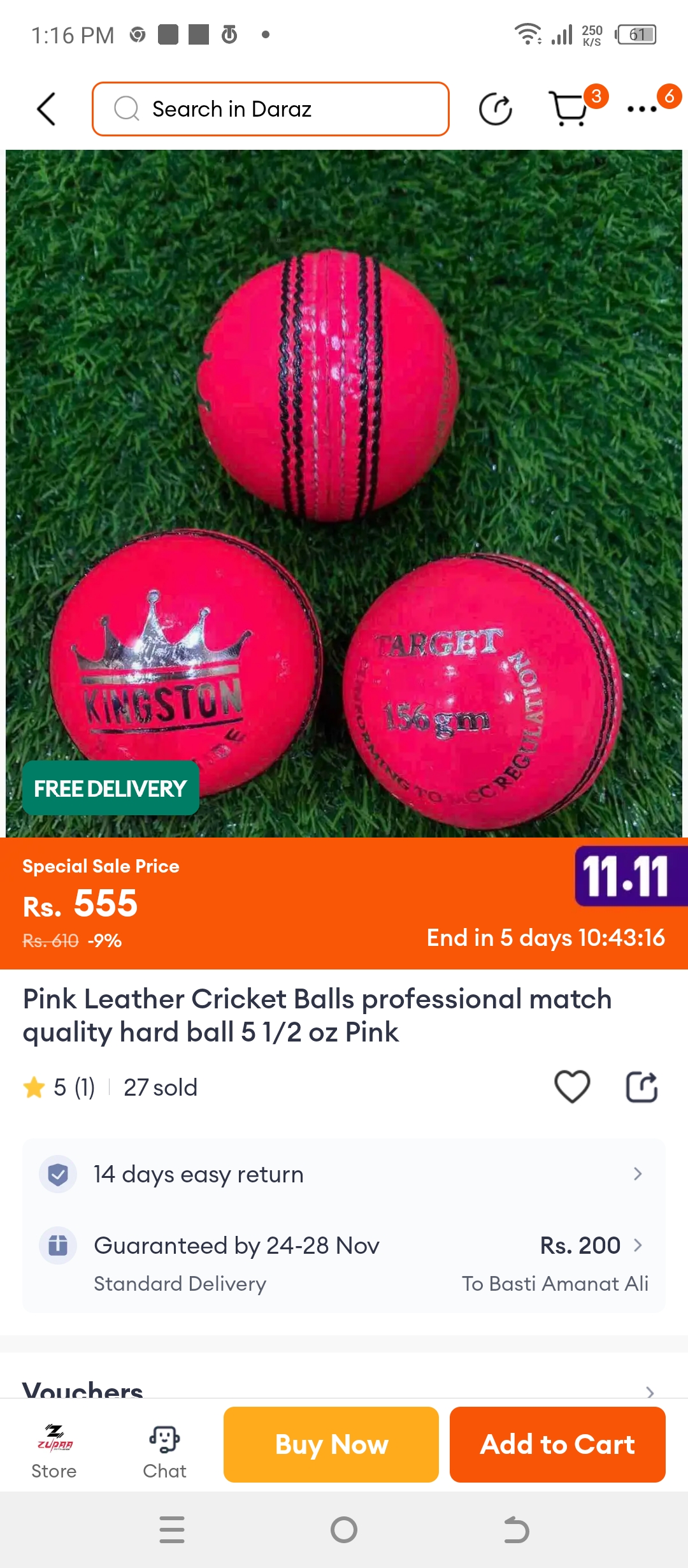Open the Search in Daraz box
The height and width of the screenshot is (1568, 688).
pos(270,109)
